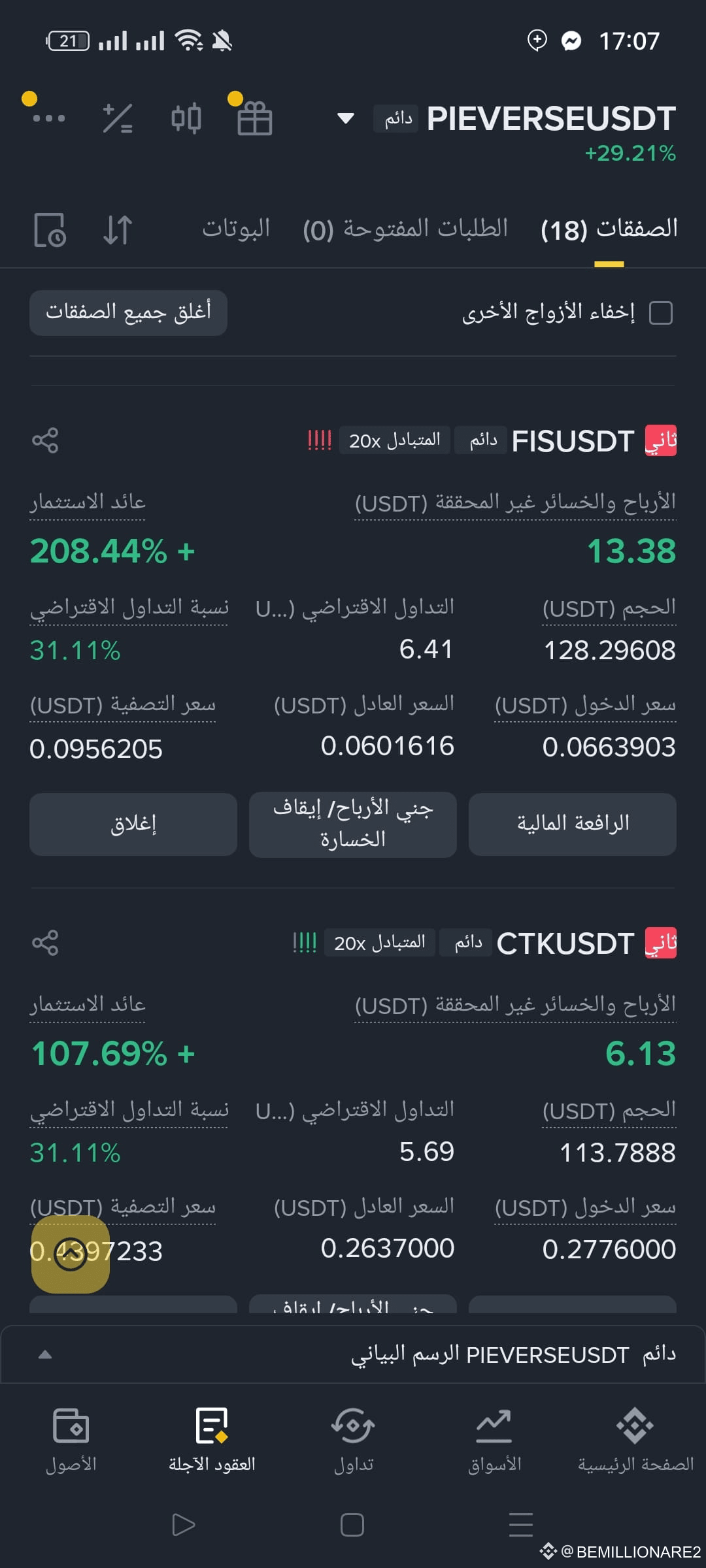Open the order history icon
This screenshot has width=706, height=1568.
click(x=50, y=230)
